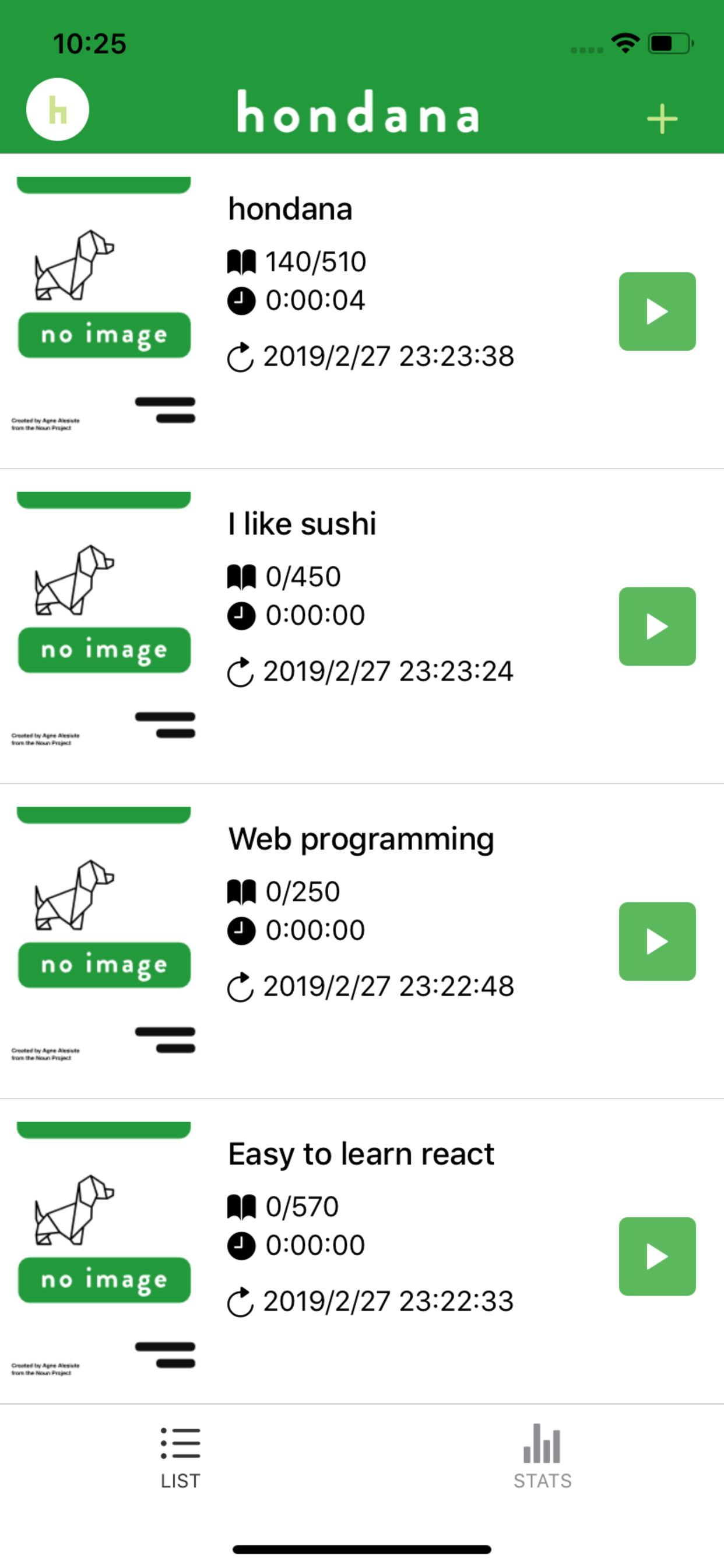This screenshot has width=724, height=1568.
Task: Open the hondana book entry
Action: pyautogui.click(x=290, y=209)
